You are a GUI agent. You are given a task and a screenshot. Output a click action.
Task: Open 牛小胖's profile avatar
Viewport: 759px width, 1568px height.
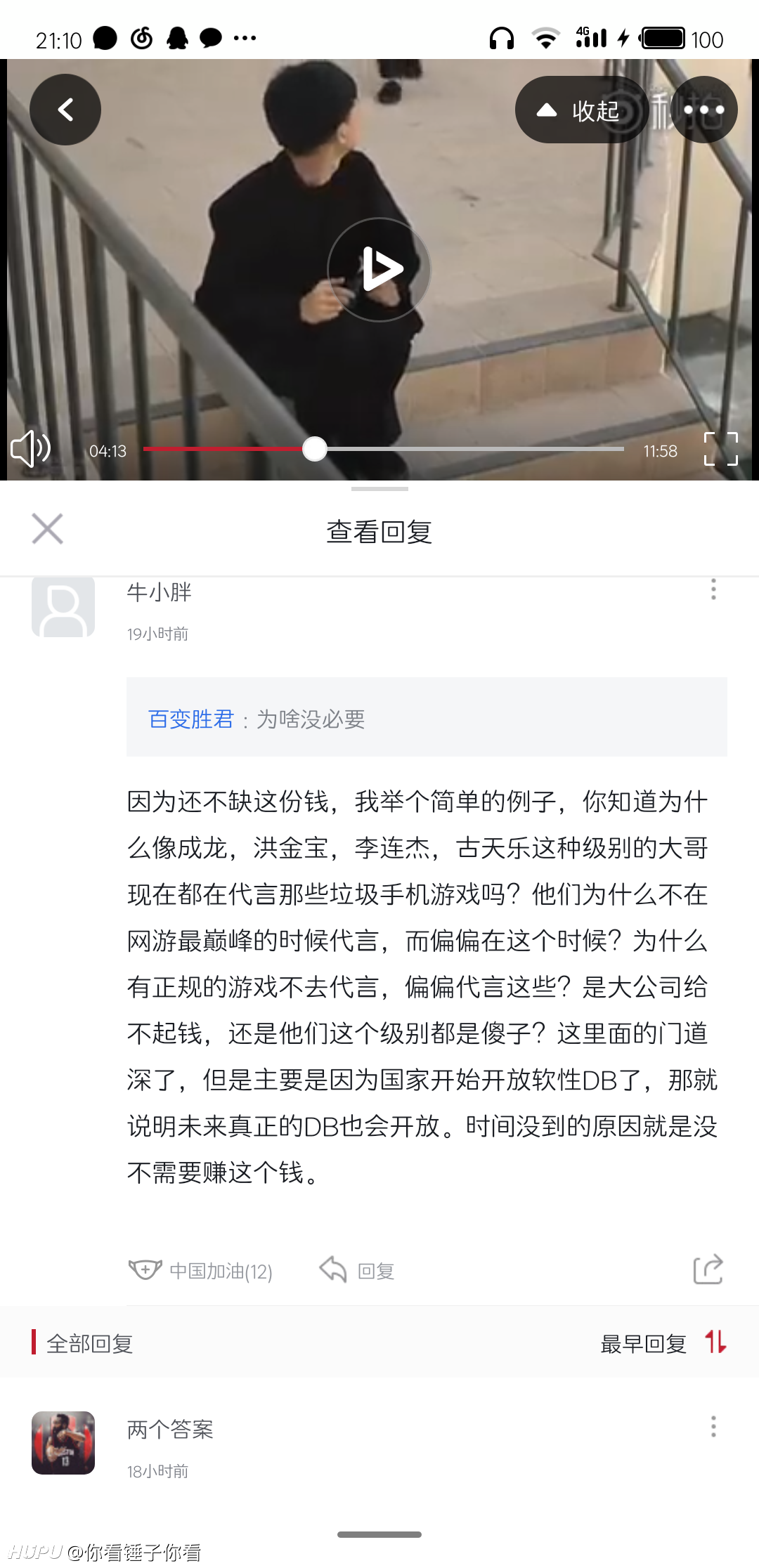pyautogui.click(x=63, y=606)
